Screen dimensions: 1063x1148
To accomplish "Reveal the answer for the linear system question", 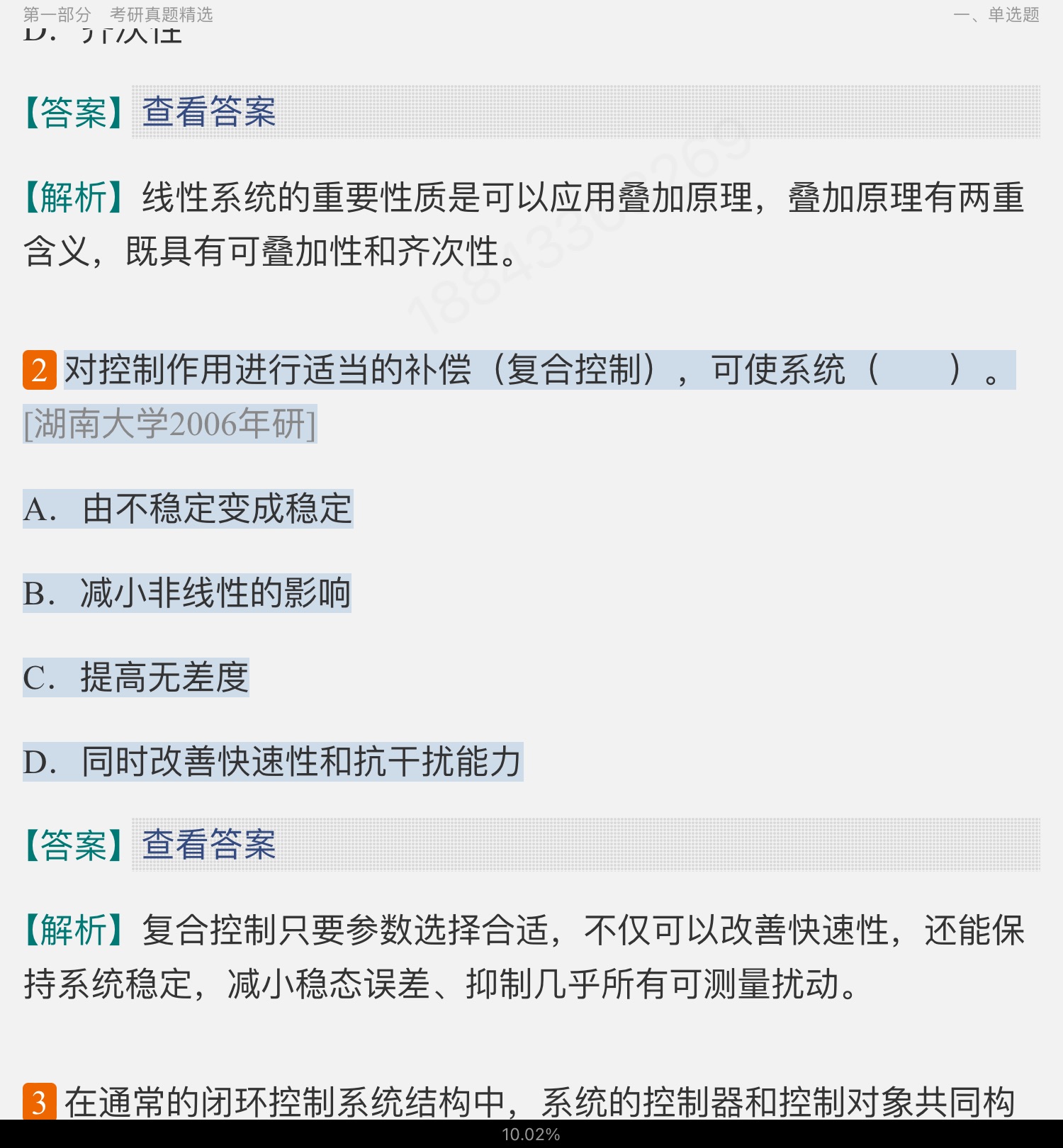I will click(209, 112).
